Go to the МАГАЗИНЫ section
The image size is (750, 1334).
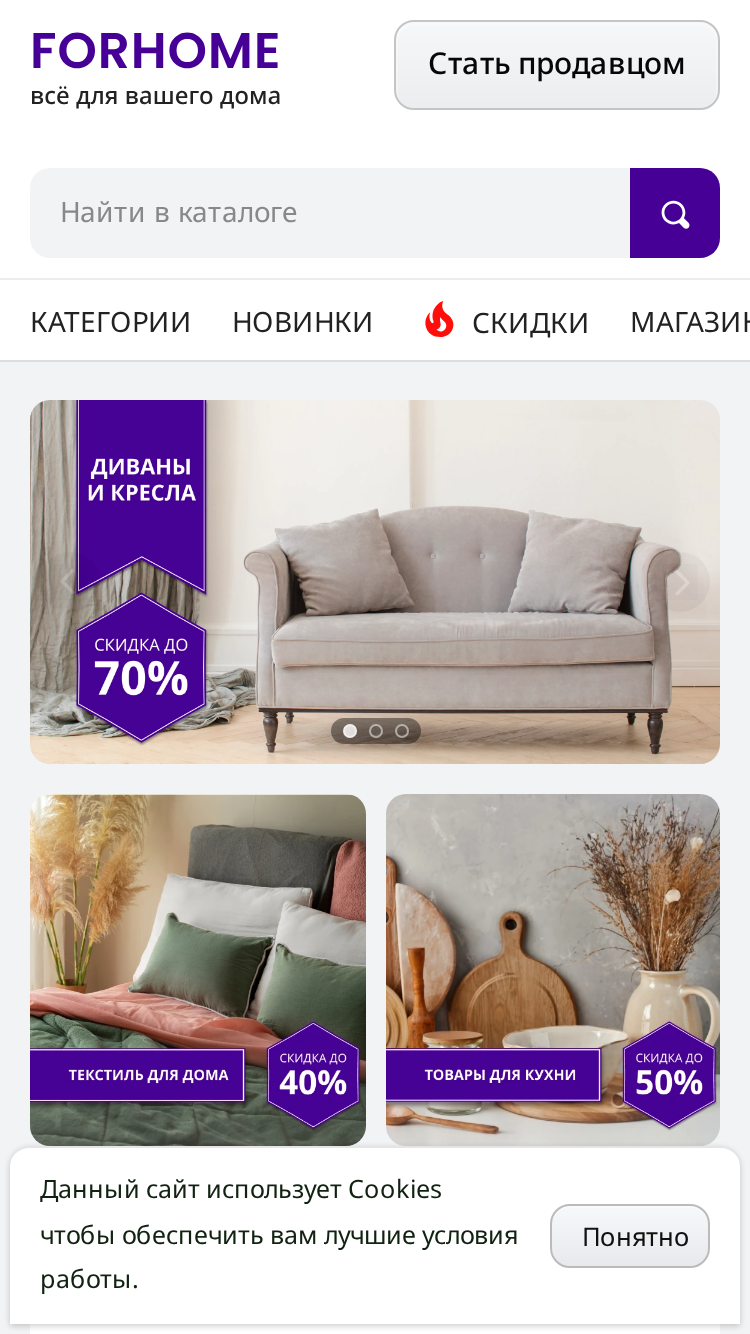click(690, 322)
